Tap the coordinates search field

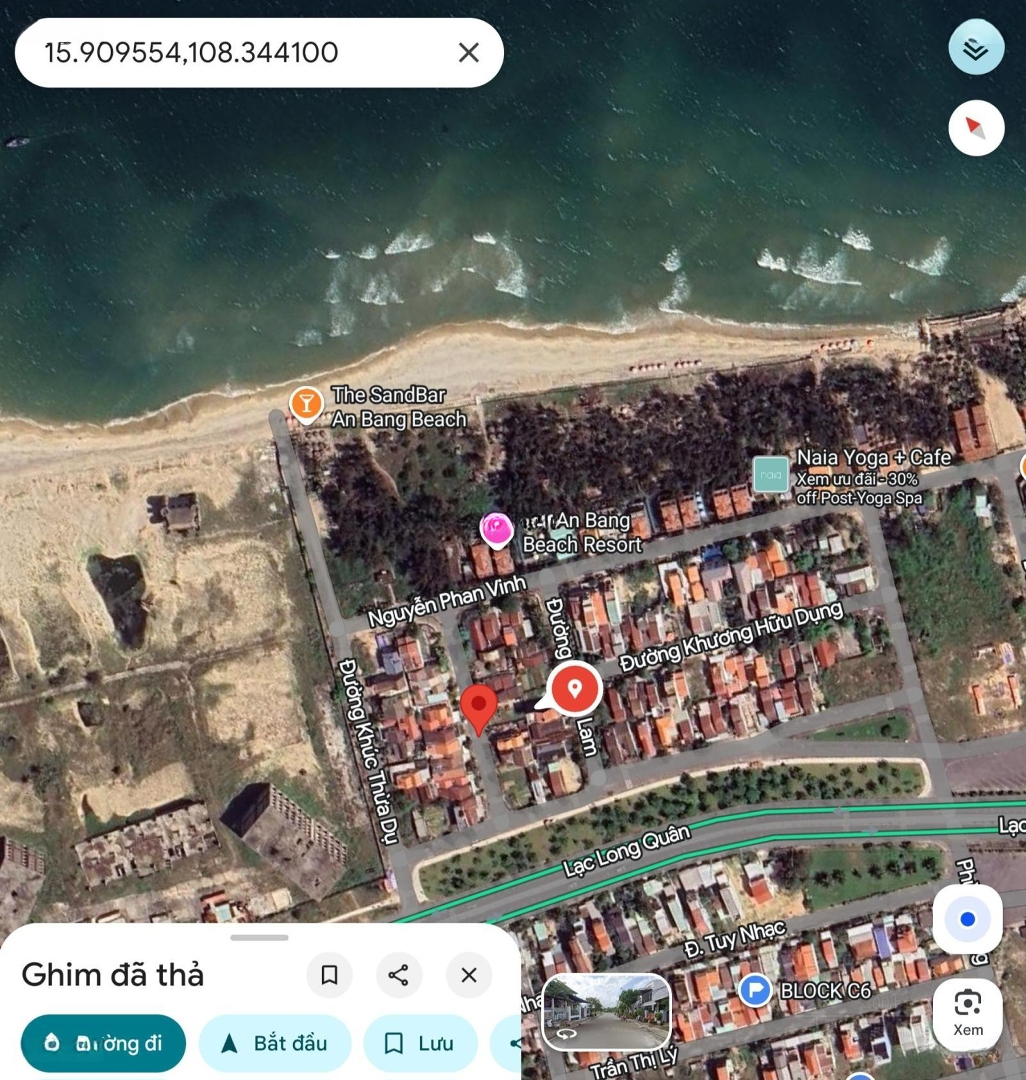[x=240, y=53]
